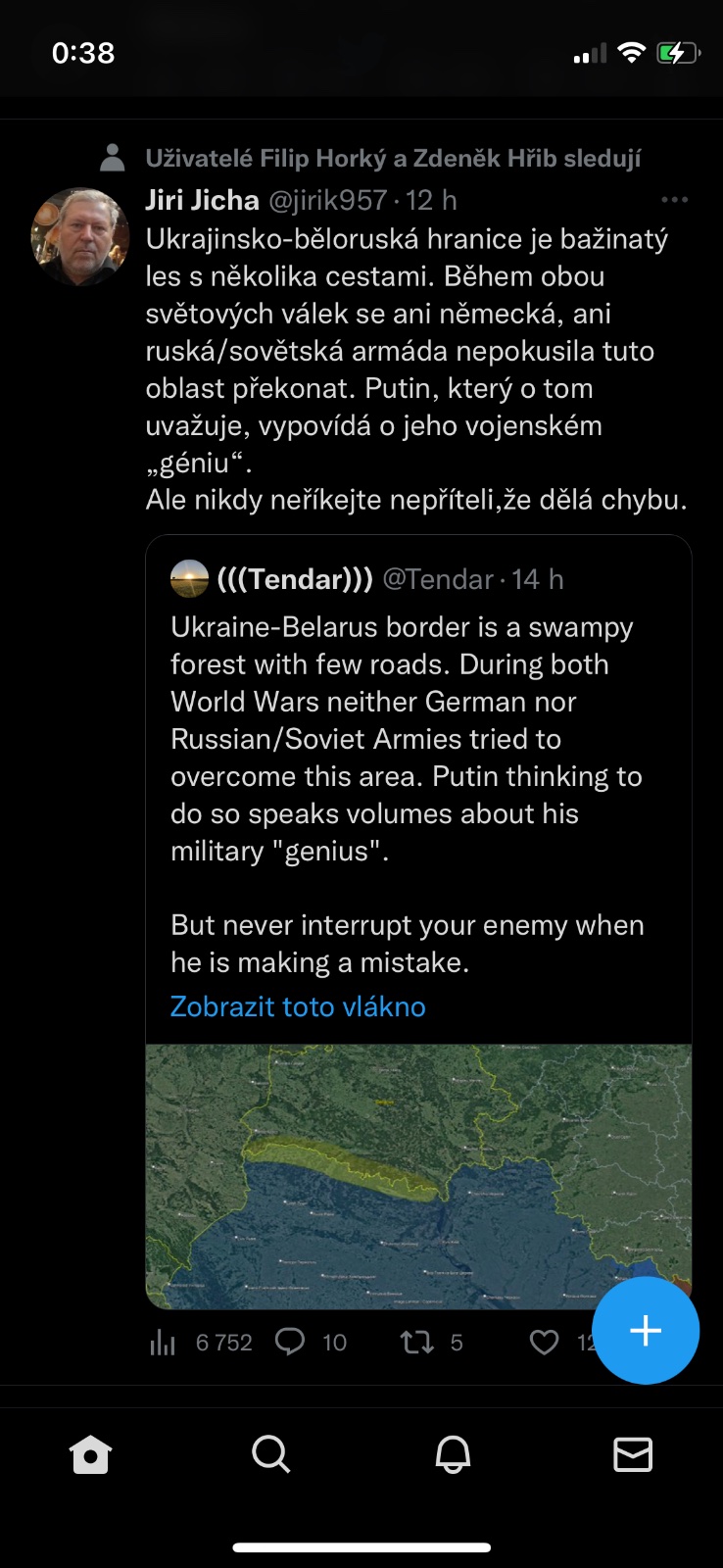Open Jiri Jicha's profile via his name

coord(202,200)
